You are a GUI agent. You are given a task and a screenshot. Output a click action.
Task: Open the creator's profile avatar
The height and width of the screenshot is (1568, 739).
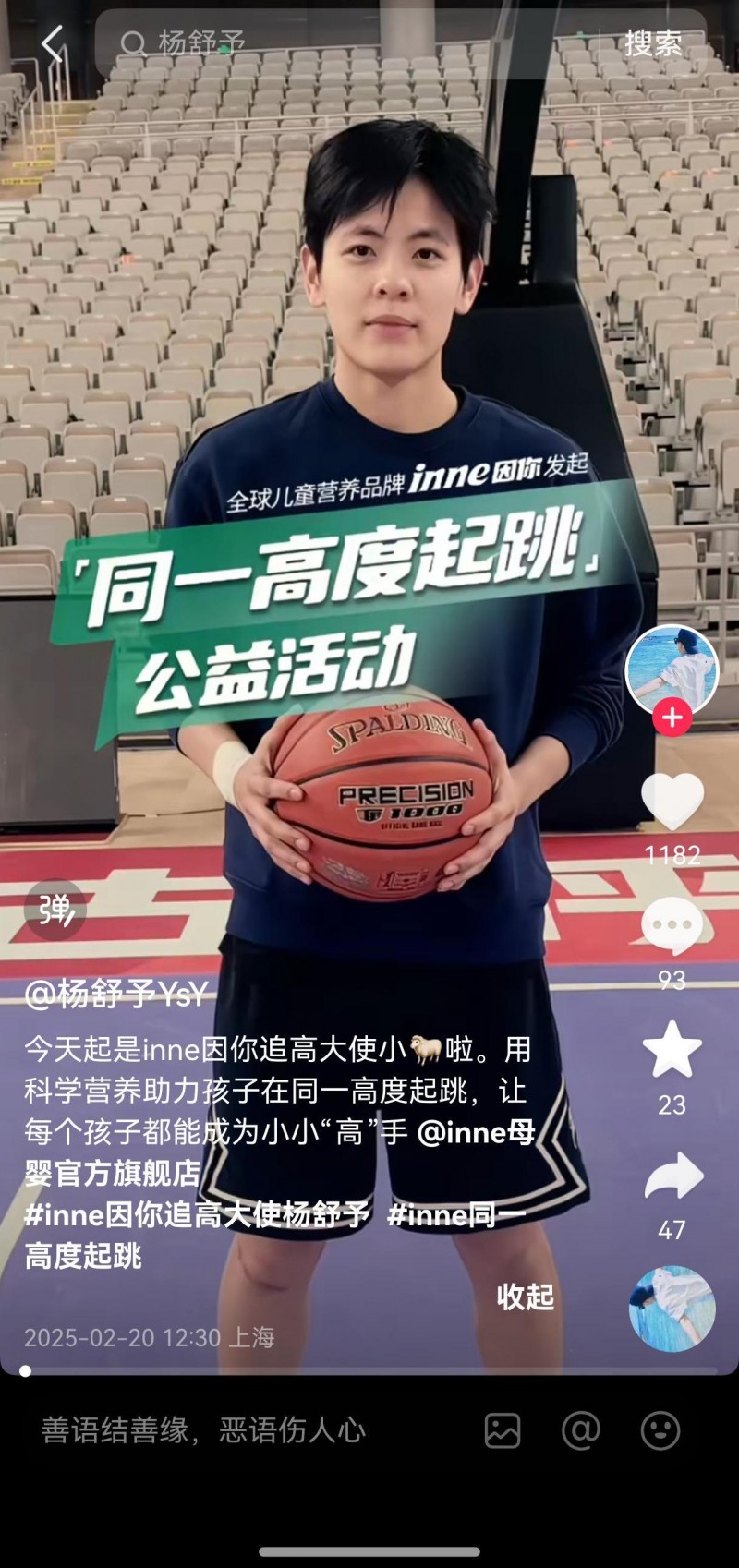tap(672, 669)
